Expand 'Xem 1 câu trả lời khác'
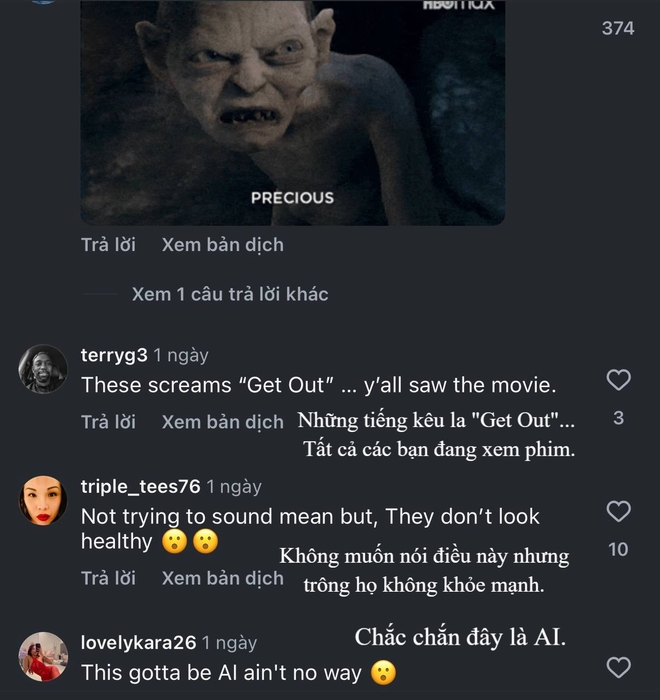 click(x=229, y=295)
